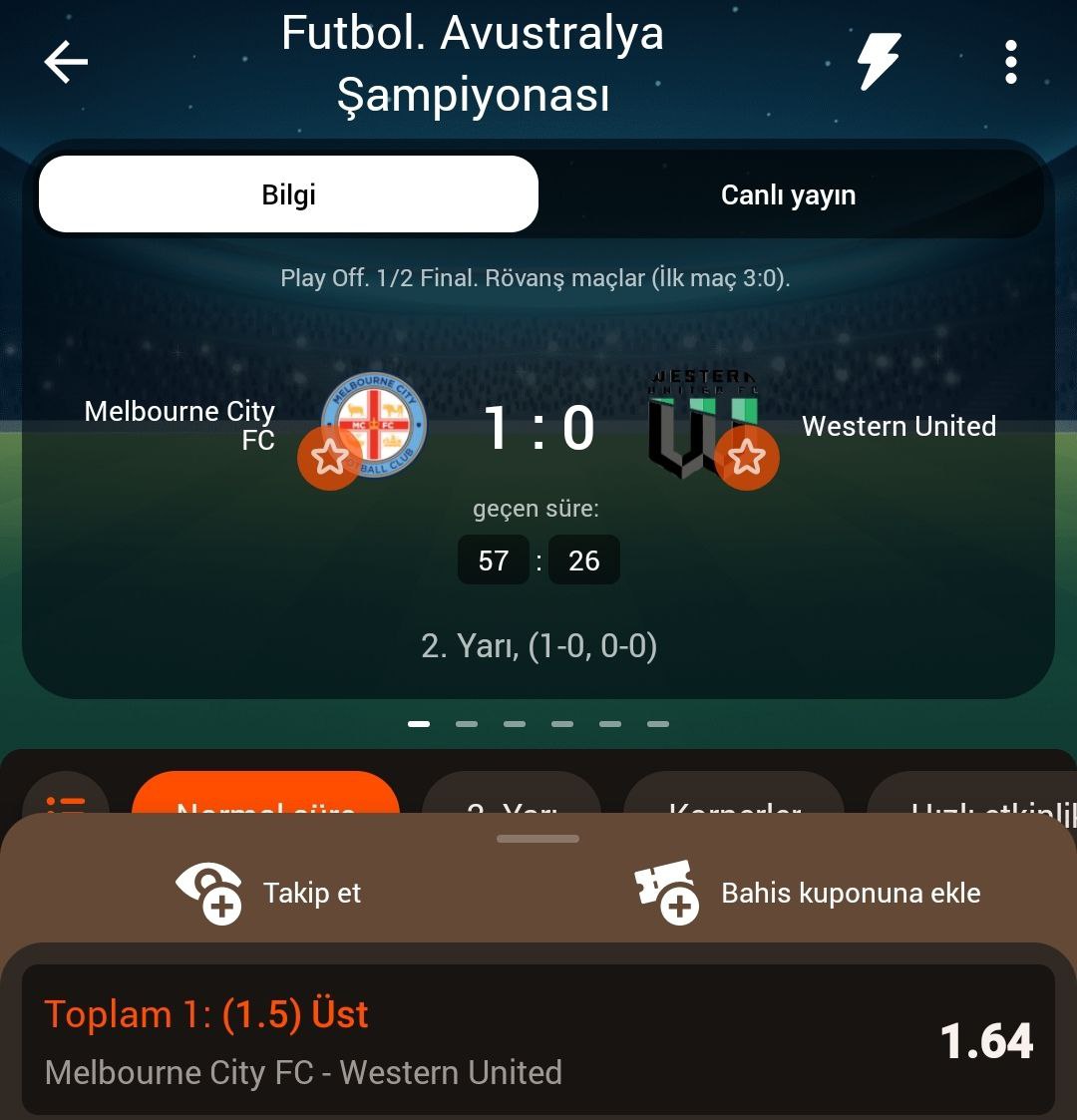The height and width of the screenshot is (1120, 1077).
Task: Tap Takip et to follow this bet
Action: click(x=269, y=892)
